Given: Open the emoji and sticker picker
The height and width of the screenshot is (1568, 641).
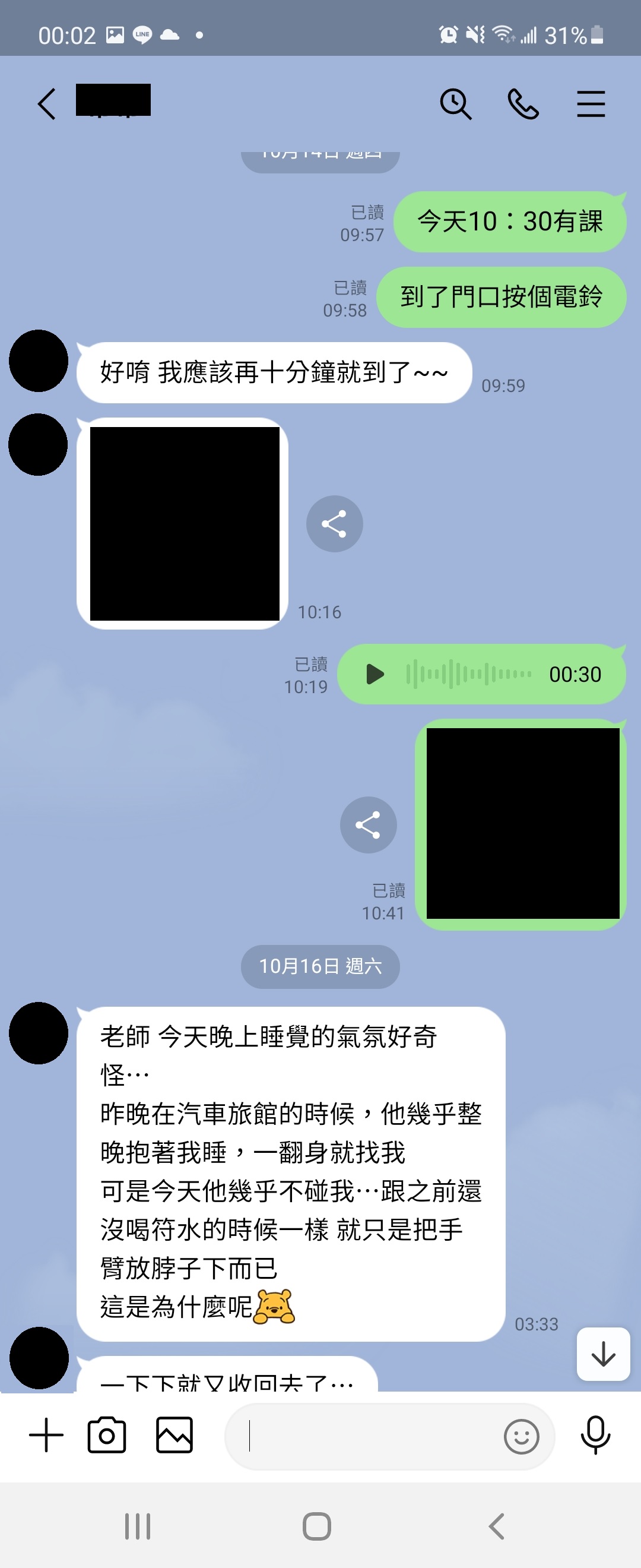Looking at the screenshot, I should (x=521, y=1437).
